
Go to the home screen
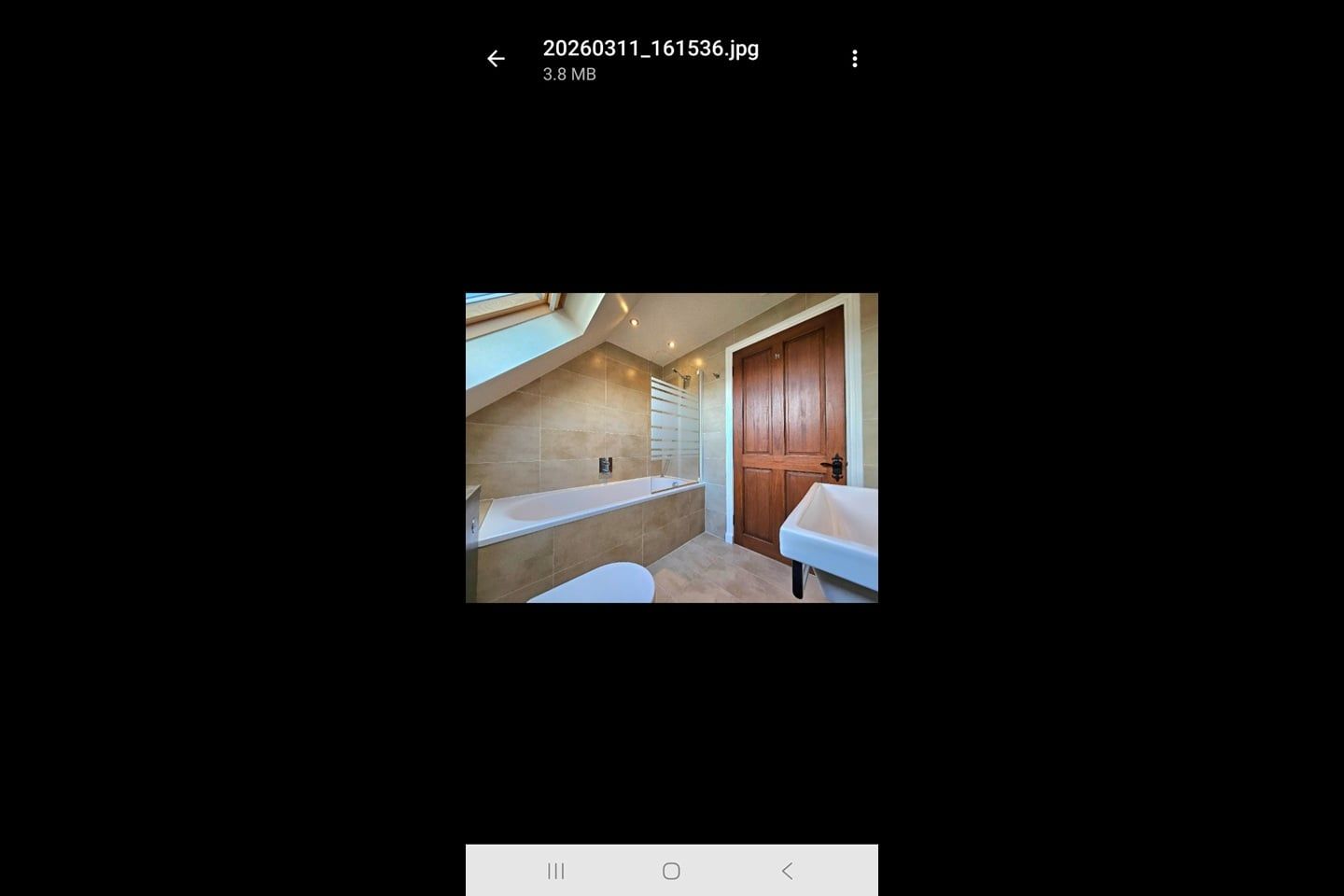(x=671, y=871)
